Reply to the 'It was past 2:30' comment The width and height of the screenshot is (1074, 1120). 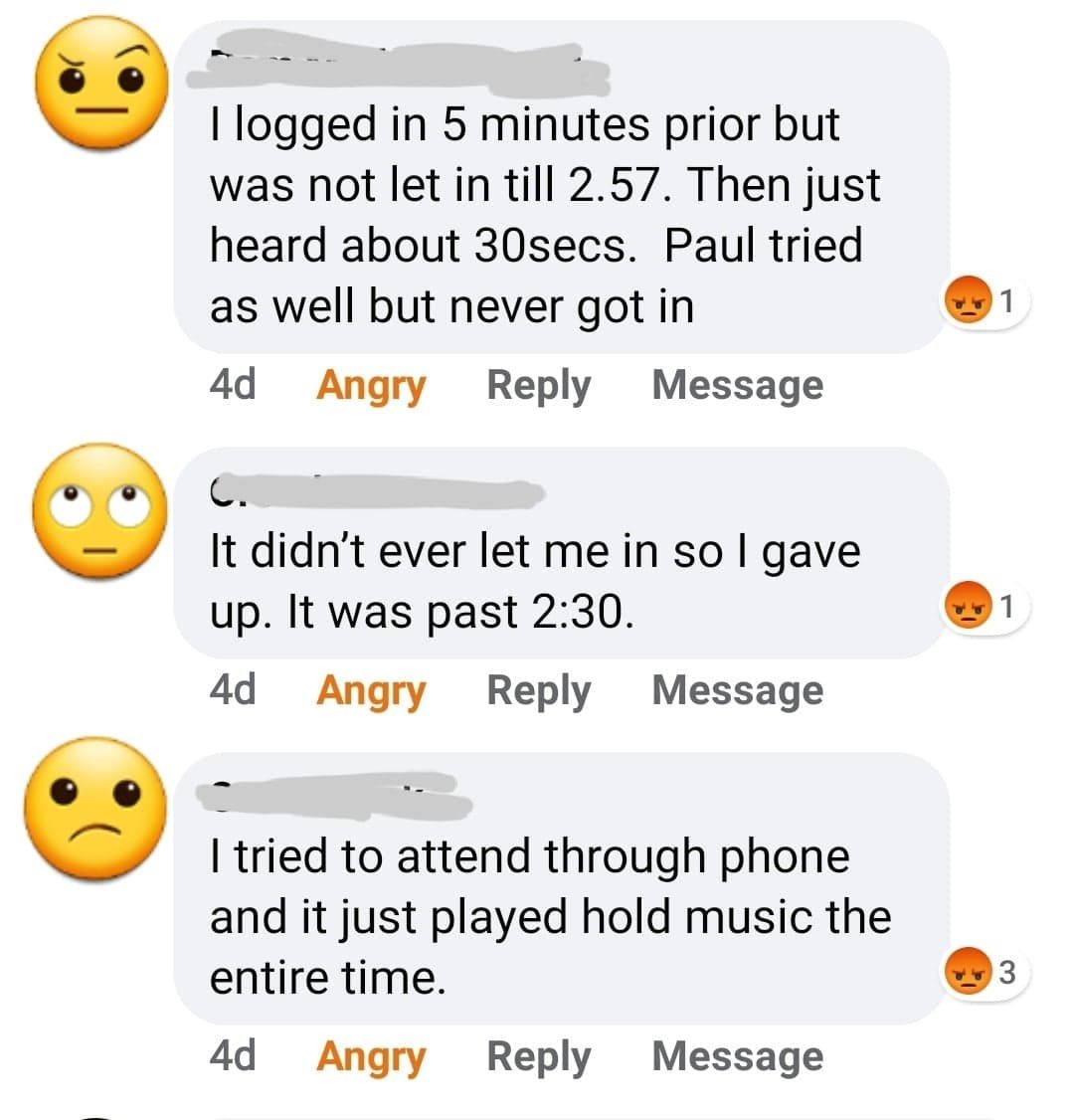[x=538, y=689]
